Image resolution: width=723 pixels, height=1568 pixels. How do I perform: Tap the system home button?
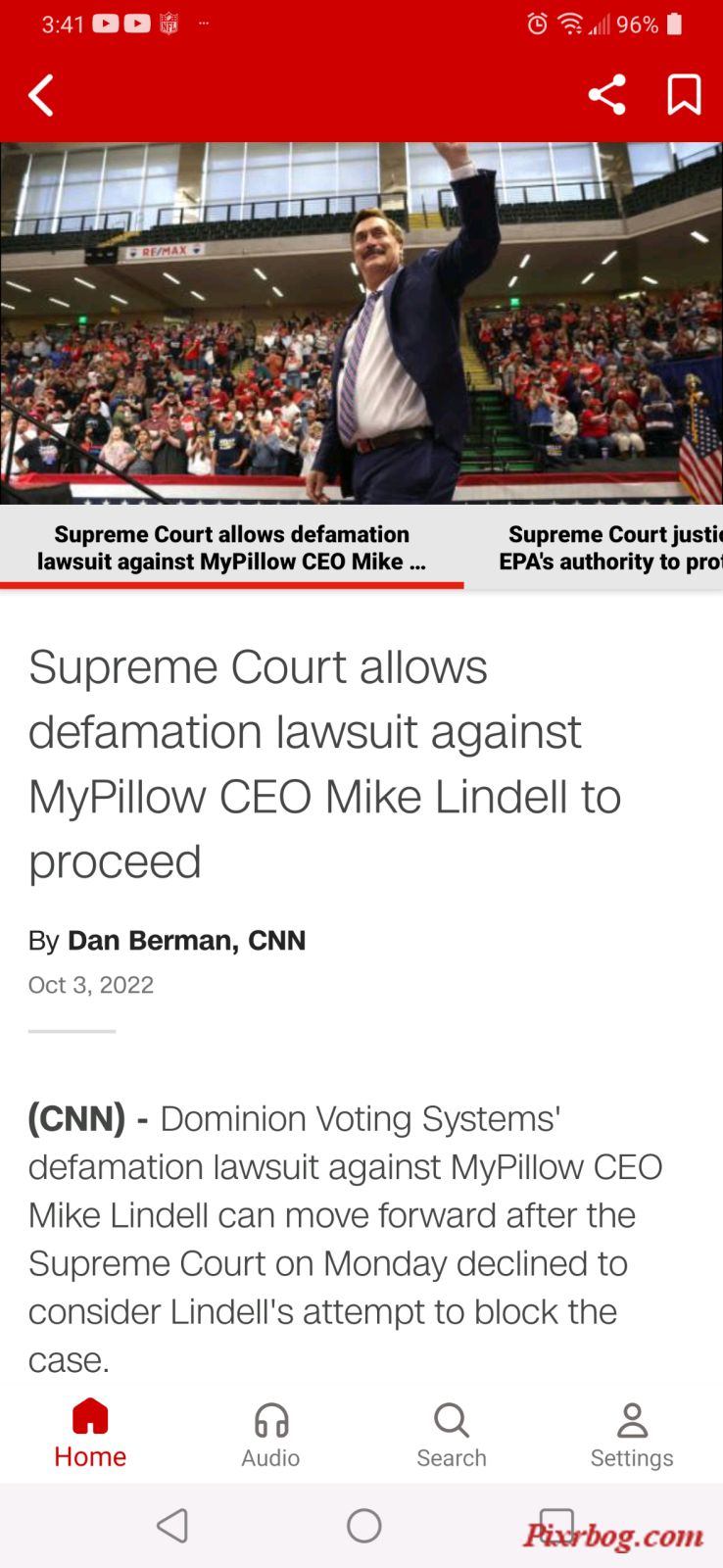pyautogui.click(x=363, y=1526)
